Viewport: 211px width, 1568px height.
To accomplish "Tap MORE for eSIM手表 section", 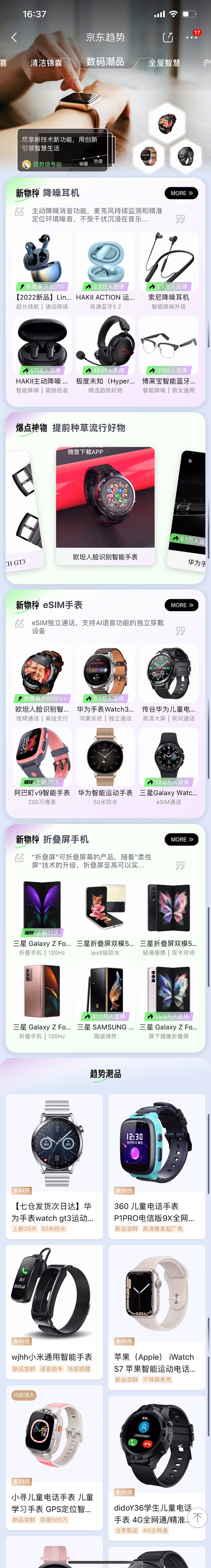I will point(181,605).
